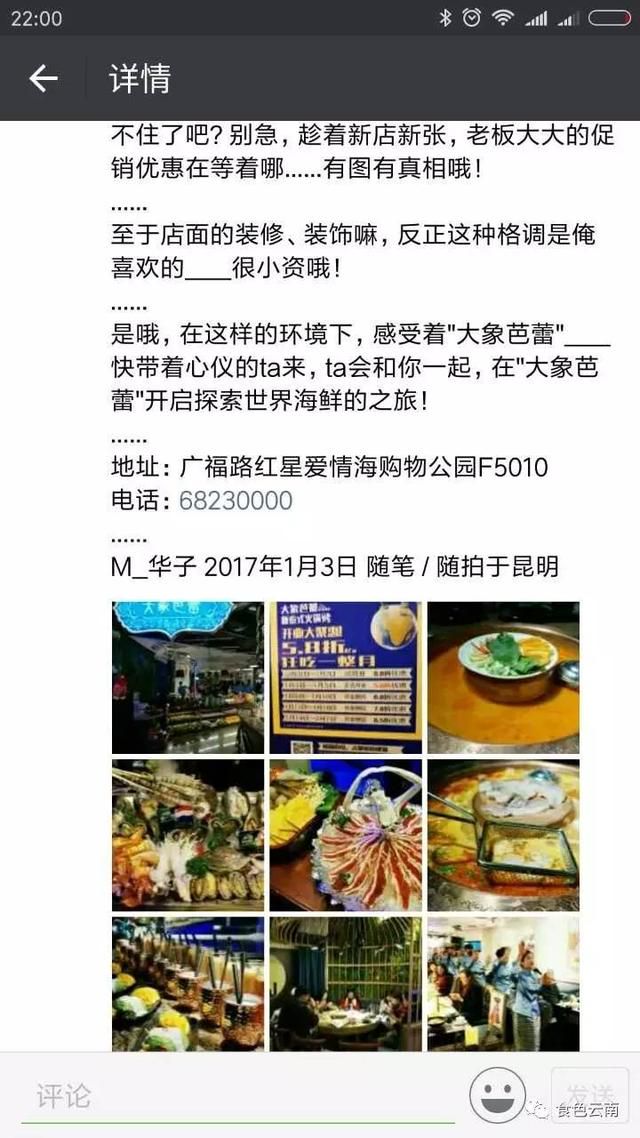The width and height of the screenshot is (640, 1138).
Task: View the photo of staff in blue uniforms
Action: pos(504,984)
